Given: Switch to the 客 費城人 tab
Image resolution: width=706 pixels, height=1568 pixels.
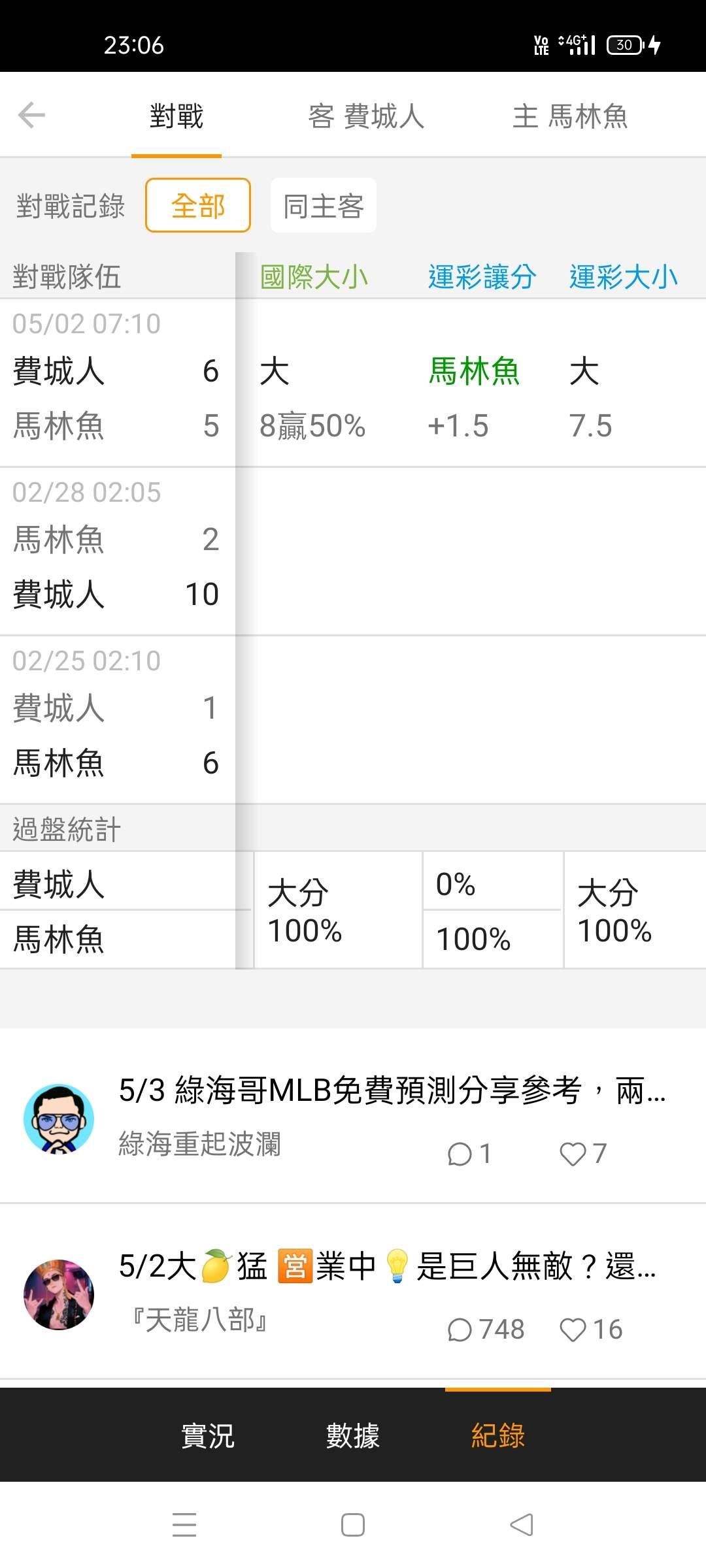Looking at the screenshot, I should [x=366, y=116].
